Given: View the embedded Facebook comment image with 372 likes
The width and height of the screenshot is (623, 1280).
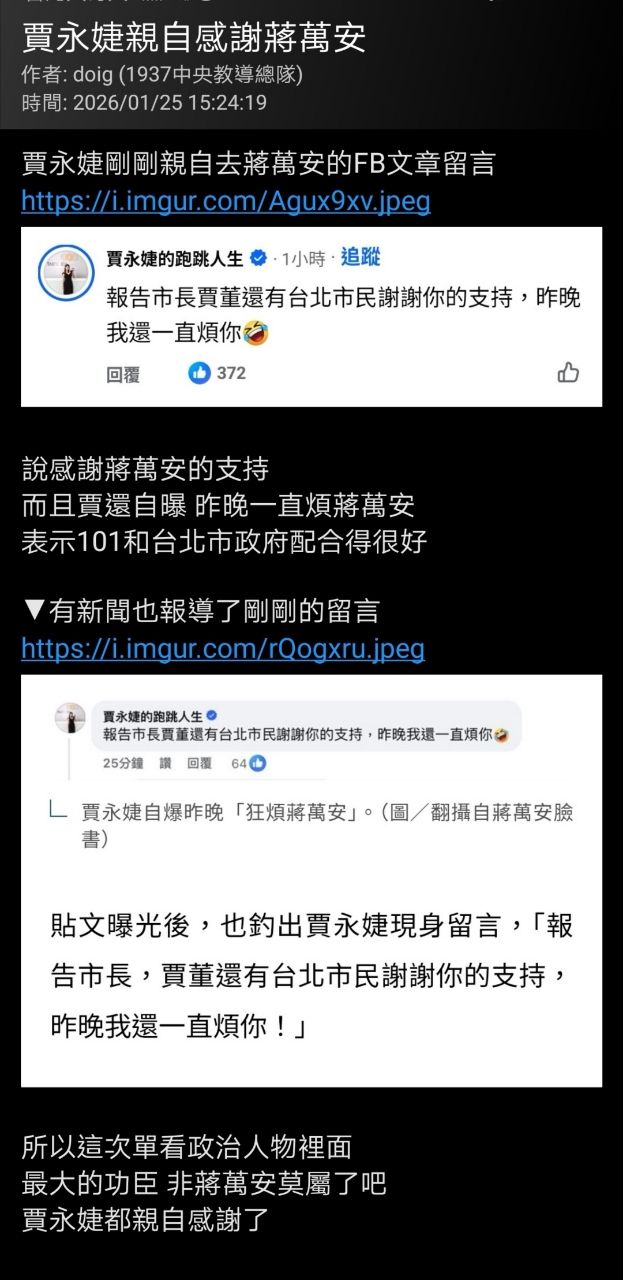Looking at the screenshot, I should [311, 316].
